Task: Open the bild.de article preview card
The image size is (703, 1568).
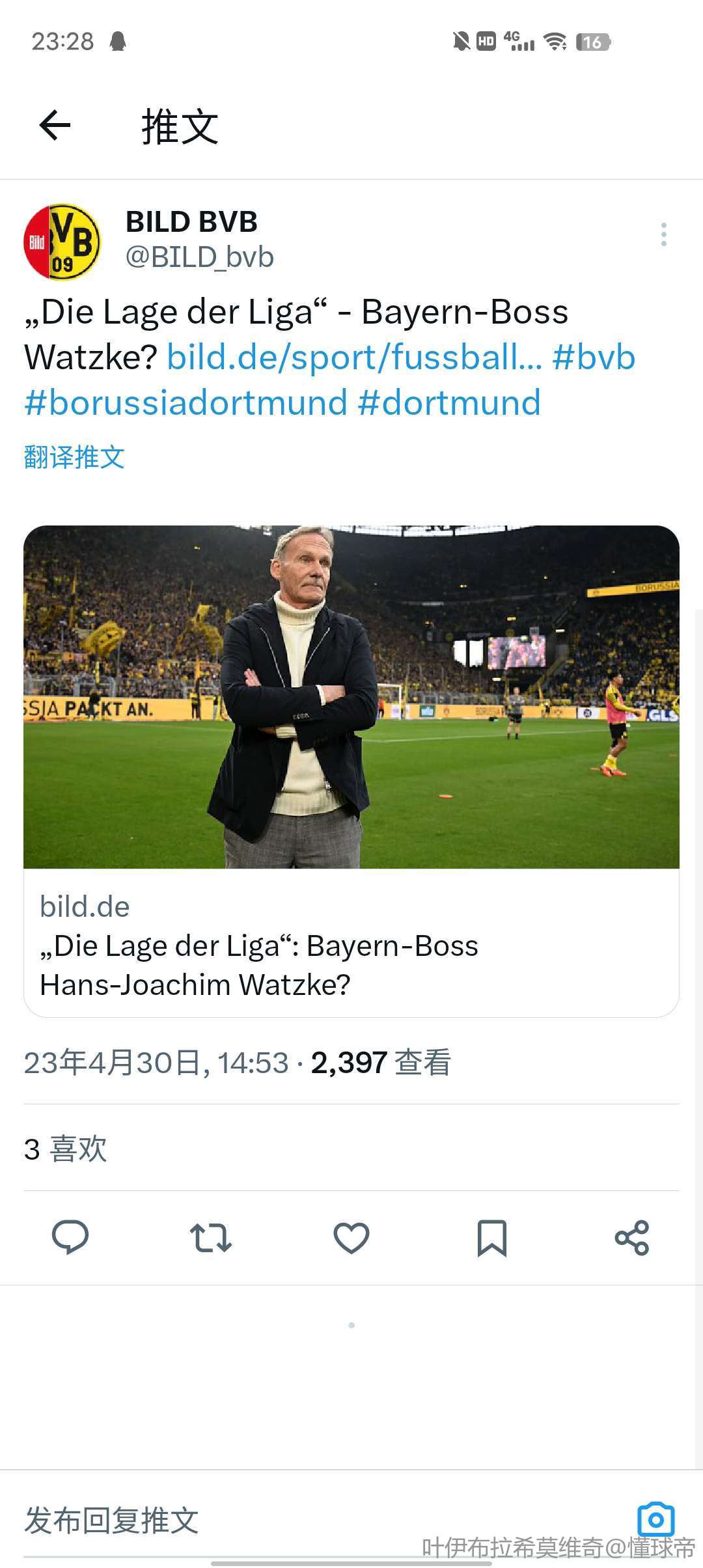Action: [351, 771]
